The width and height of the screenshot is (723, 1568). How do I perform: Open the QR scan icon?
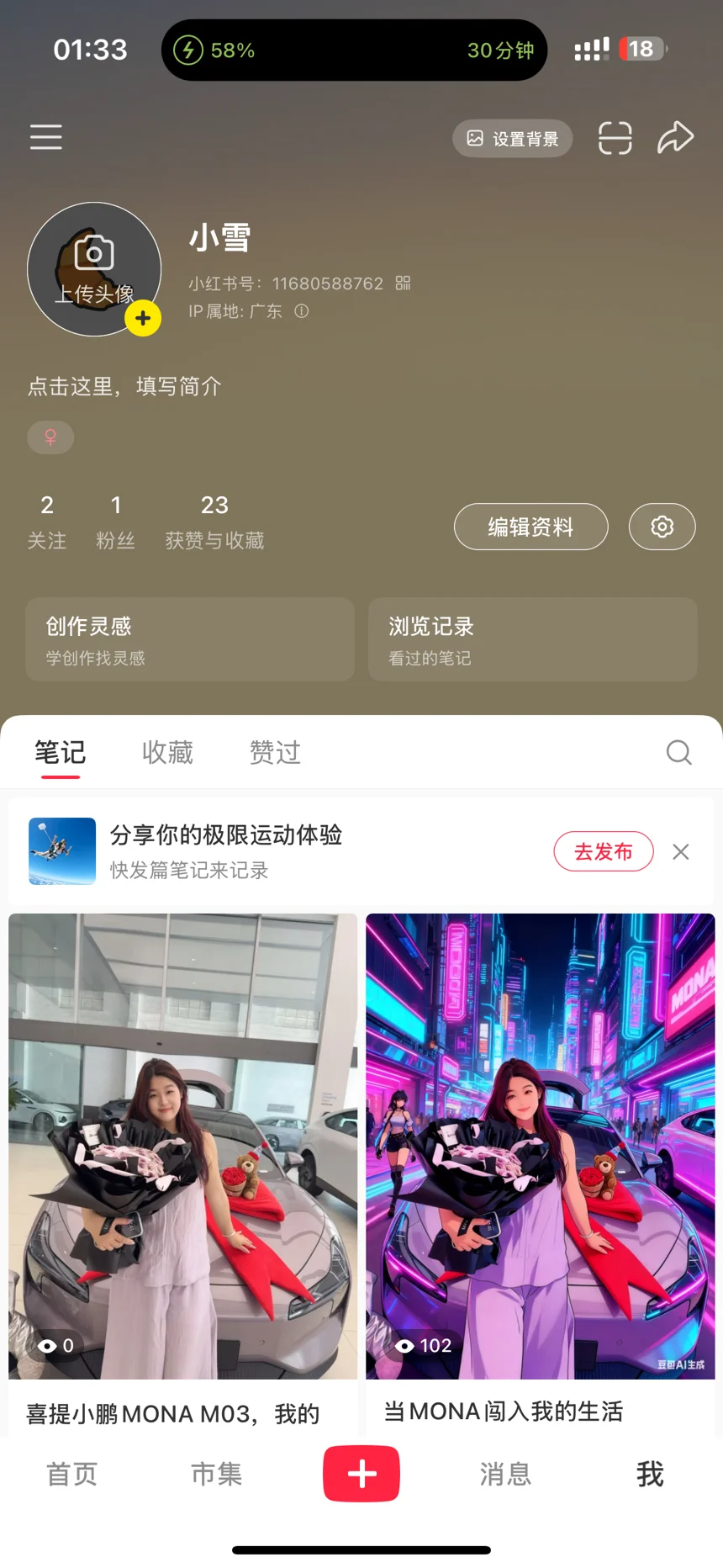615,138
